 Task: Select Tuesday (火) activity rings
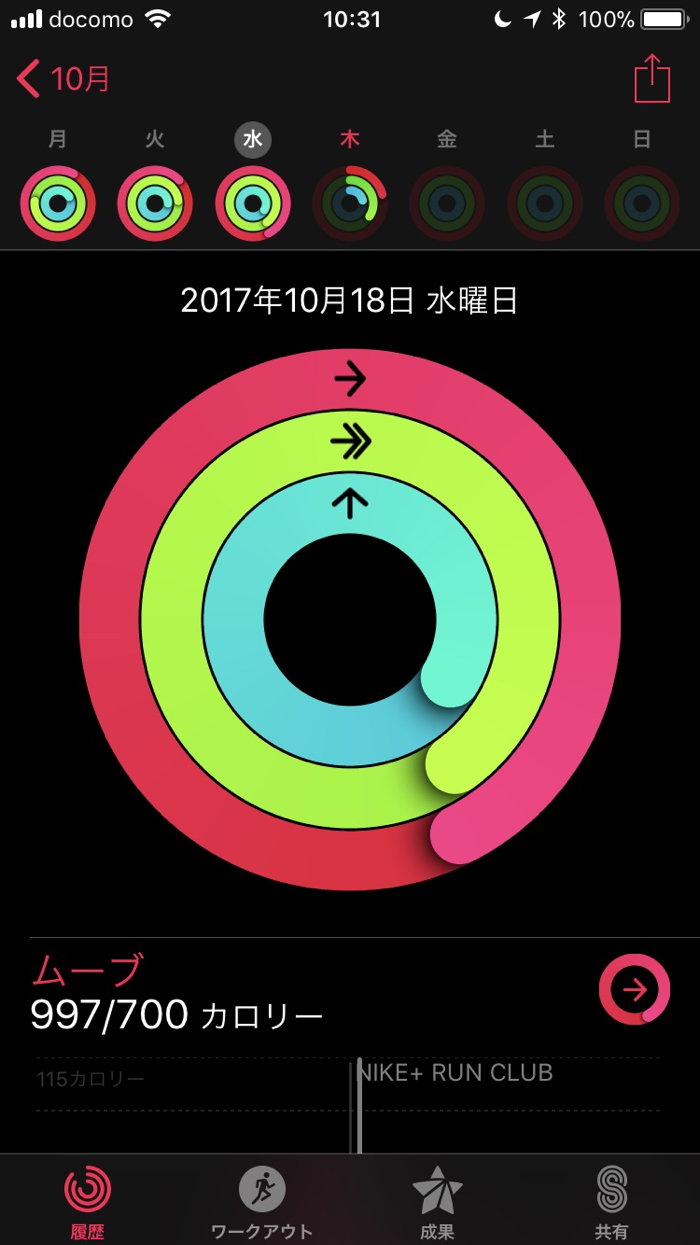coord(155,203)
